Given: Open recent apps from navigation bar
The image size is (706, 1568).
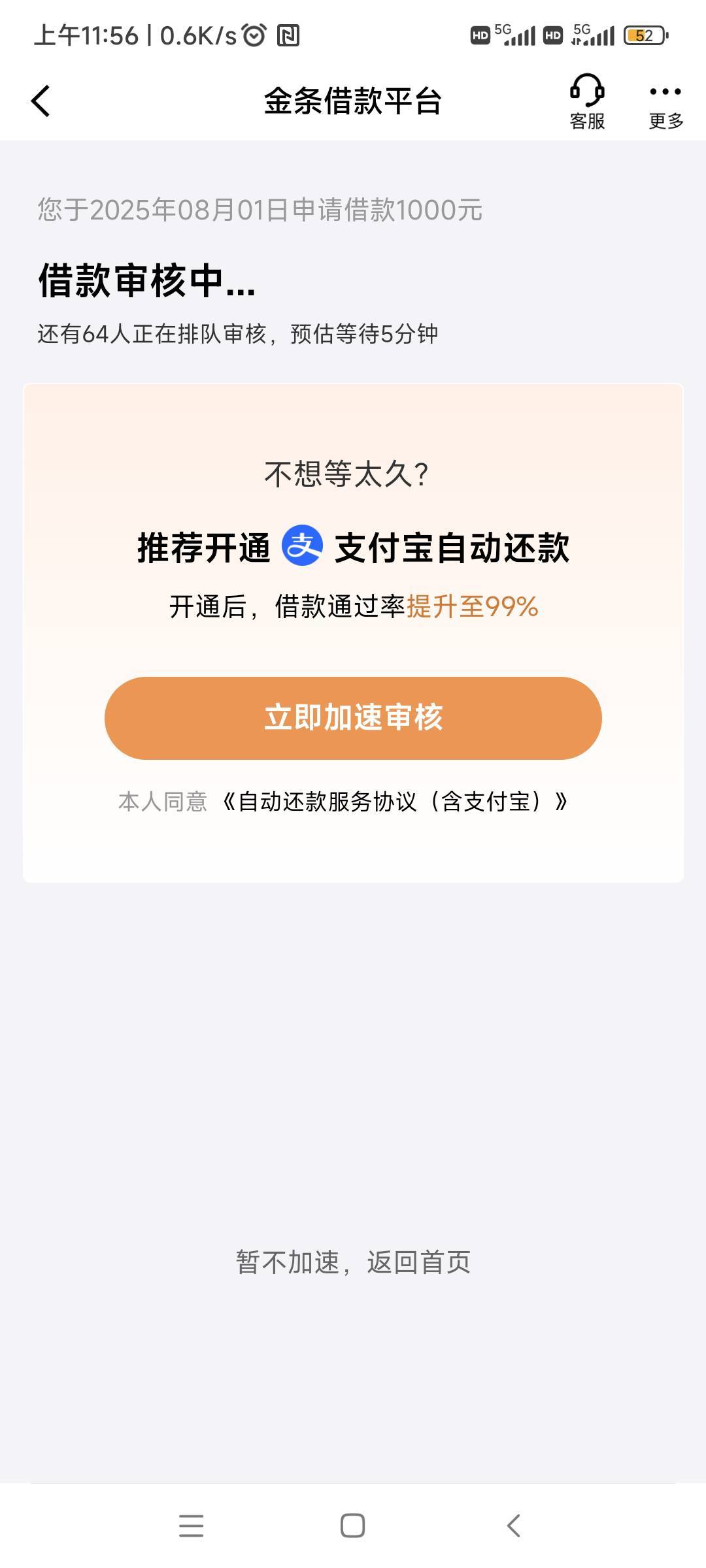Looking at the screenshot, I should click(x=192, y=1526).
